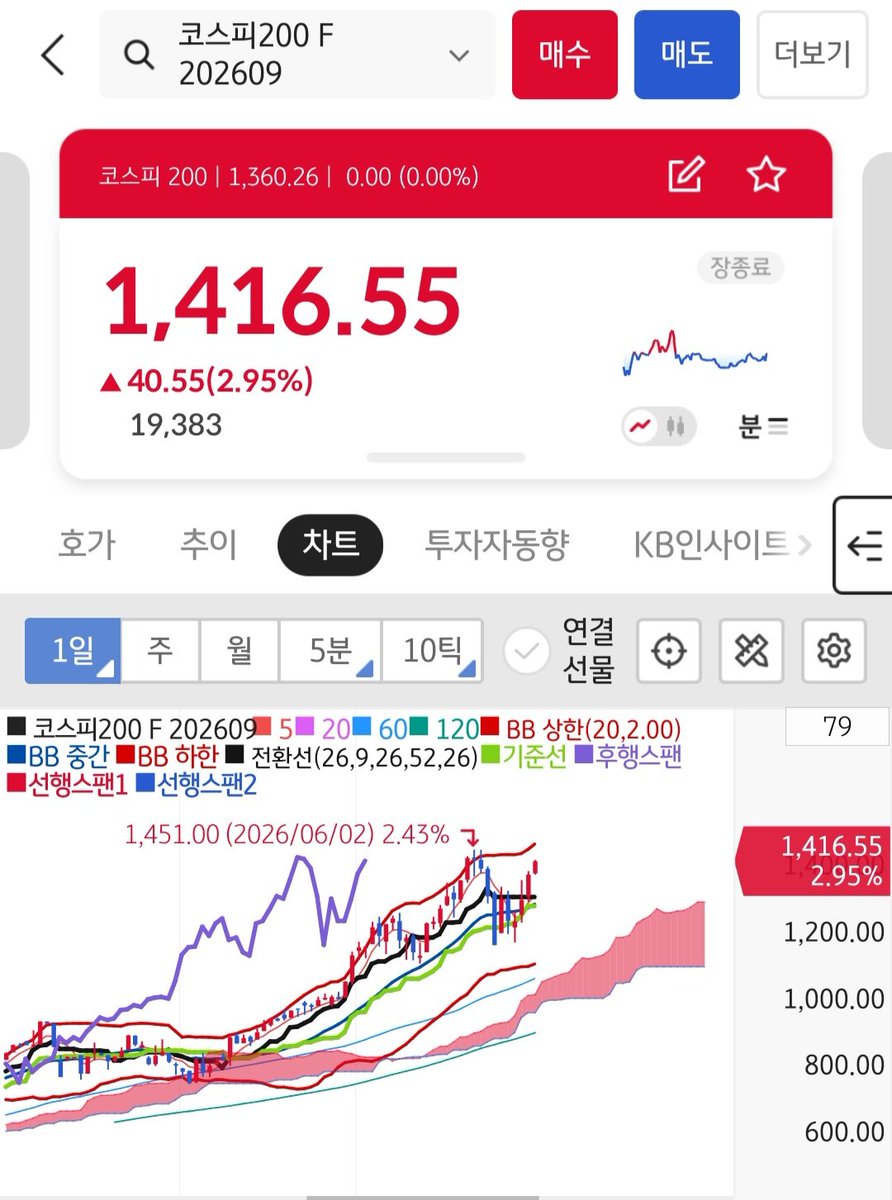Select the 주 weekly chart period

point(160,651)
